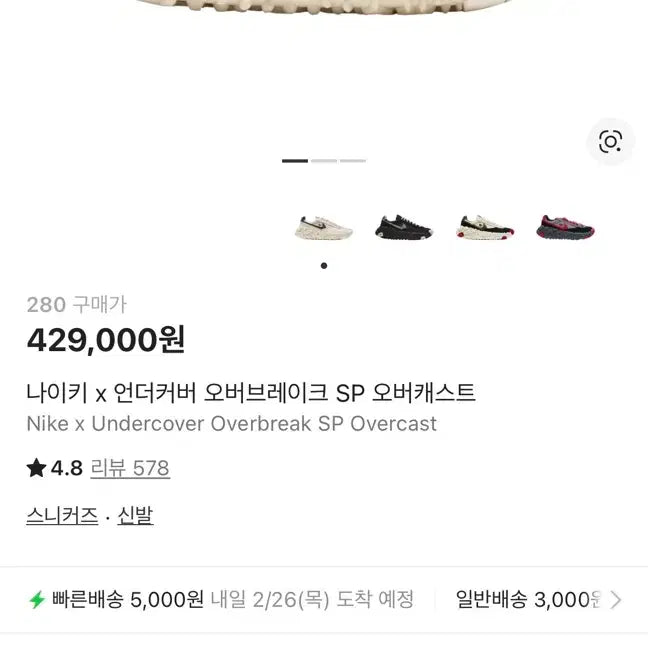Select the cream Overcast shoe thumbnail
This screenshot has width=648, height=648.
click(x=324, y=228)
